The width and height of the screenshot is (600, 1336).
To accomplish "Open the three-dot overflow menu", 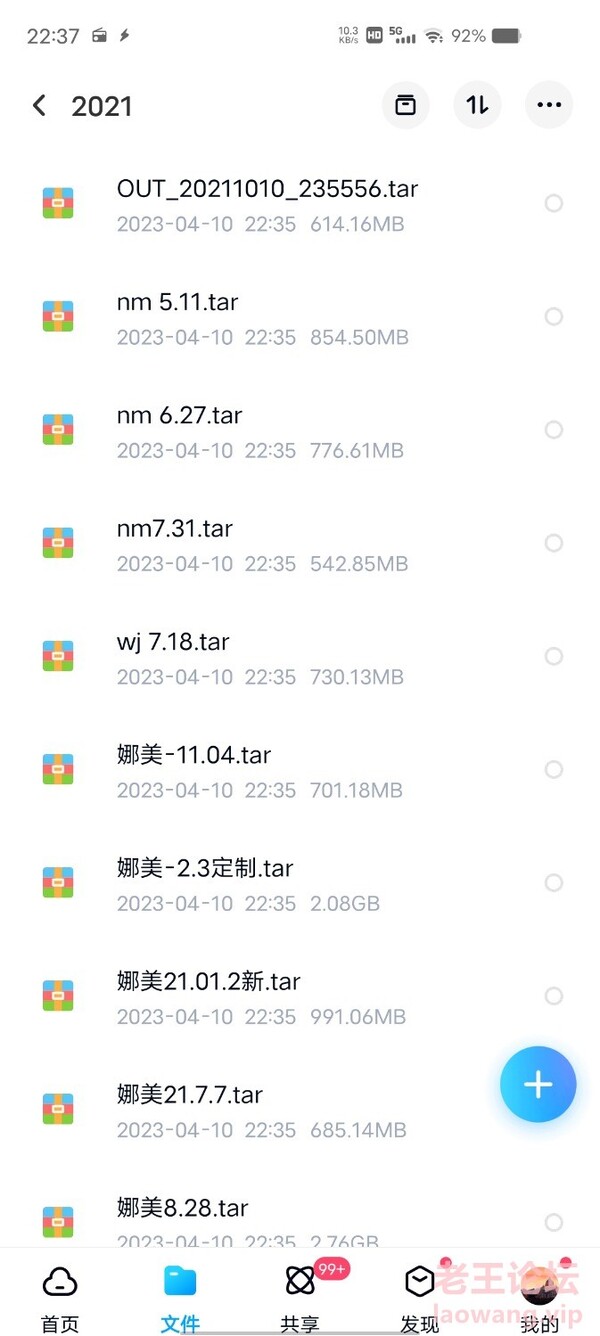I will pyautogui.click(x=549, y=105).
